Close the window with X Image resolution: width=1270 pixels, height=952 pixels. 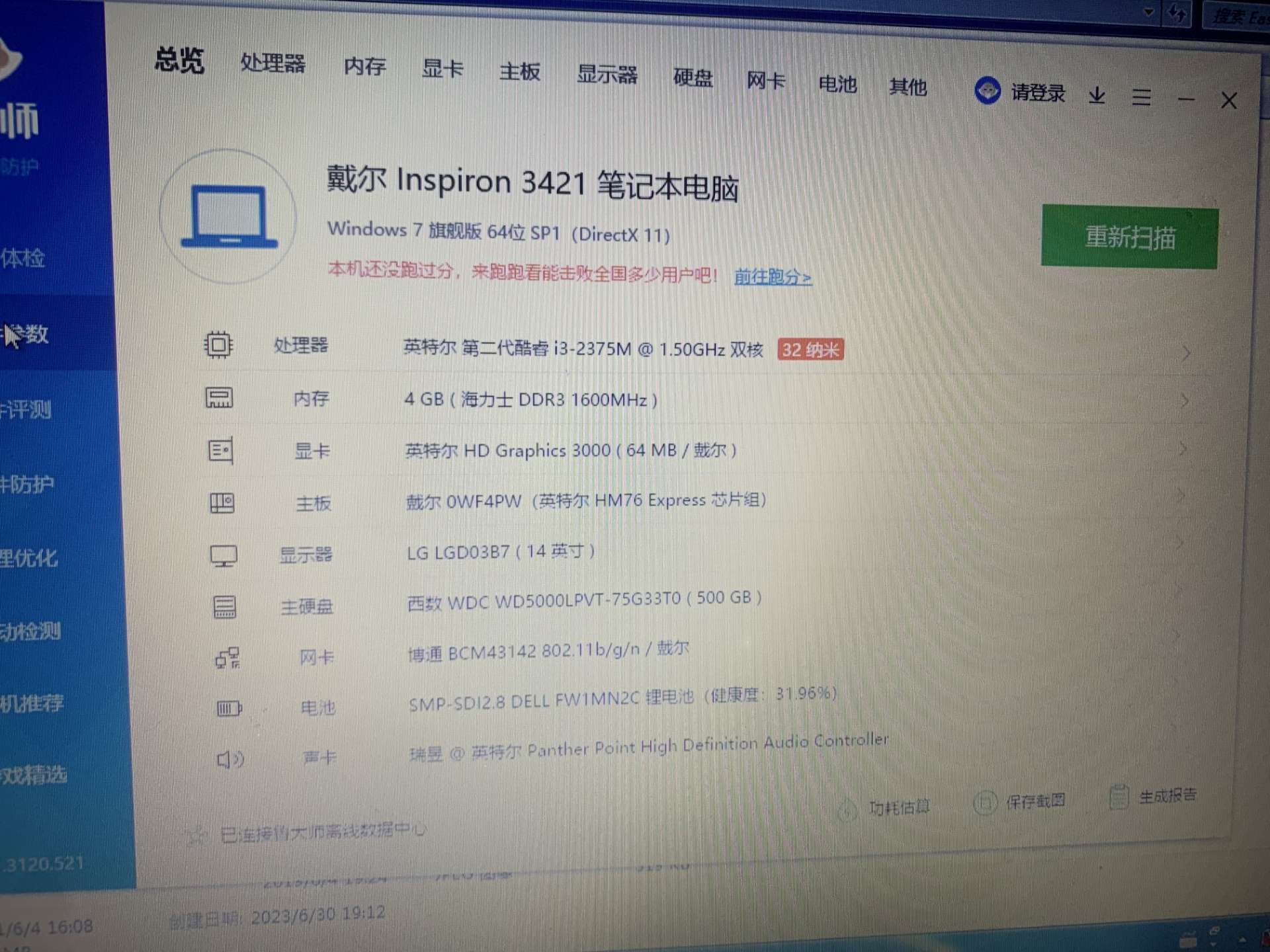pyautogui.click(x=1228, y=101)
